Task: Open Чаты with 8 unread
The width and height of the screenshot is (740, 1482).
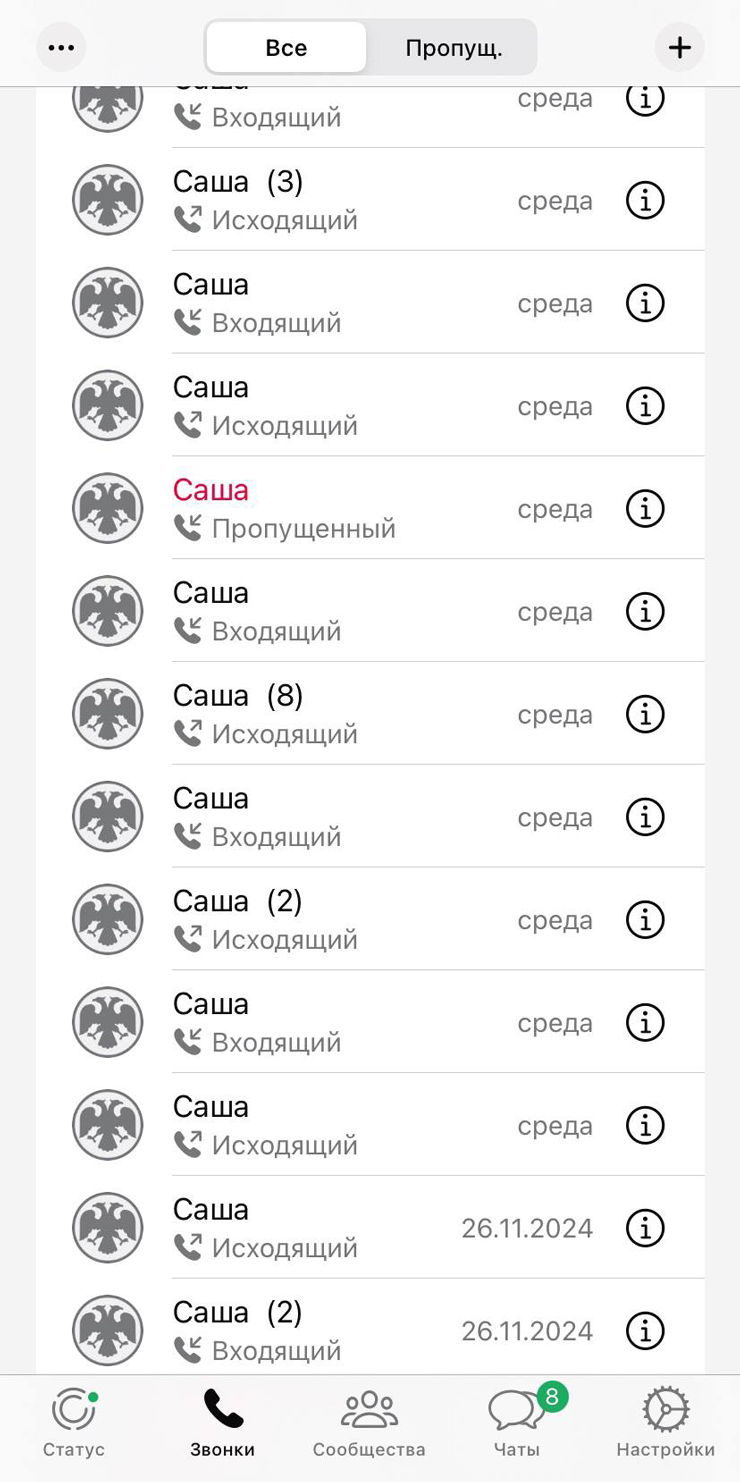Action: coord(517,1422)
